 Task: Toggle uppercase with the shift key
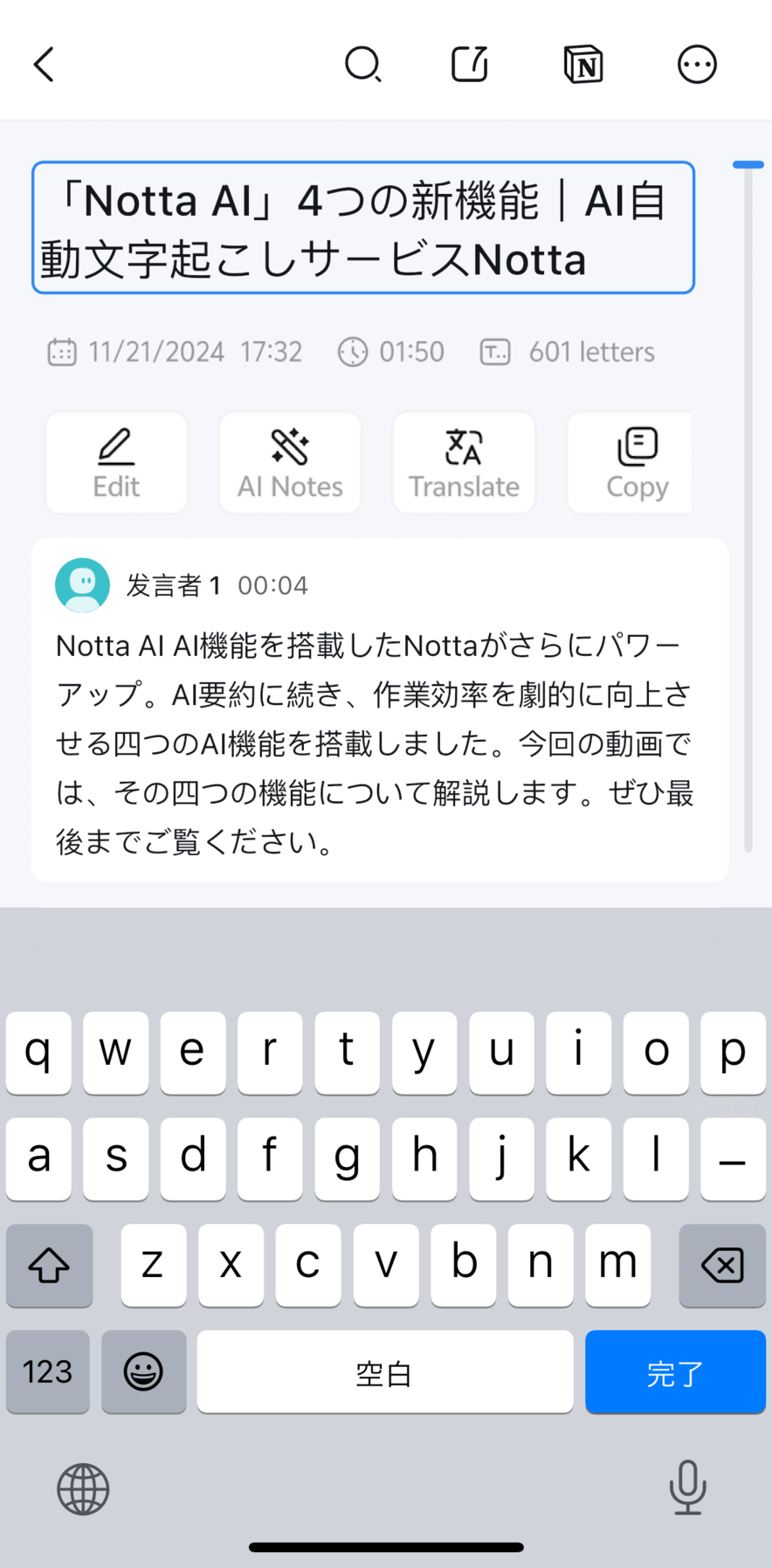(49, 1265)
